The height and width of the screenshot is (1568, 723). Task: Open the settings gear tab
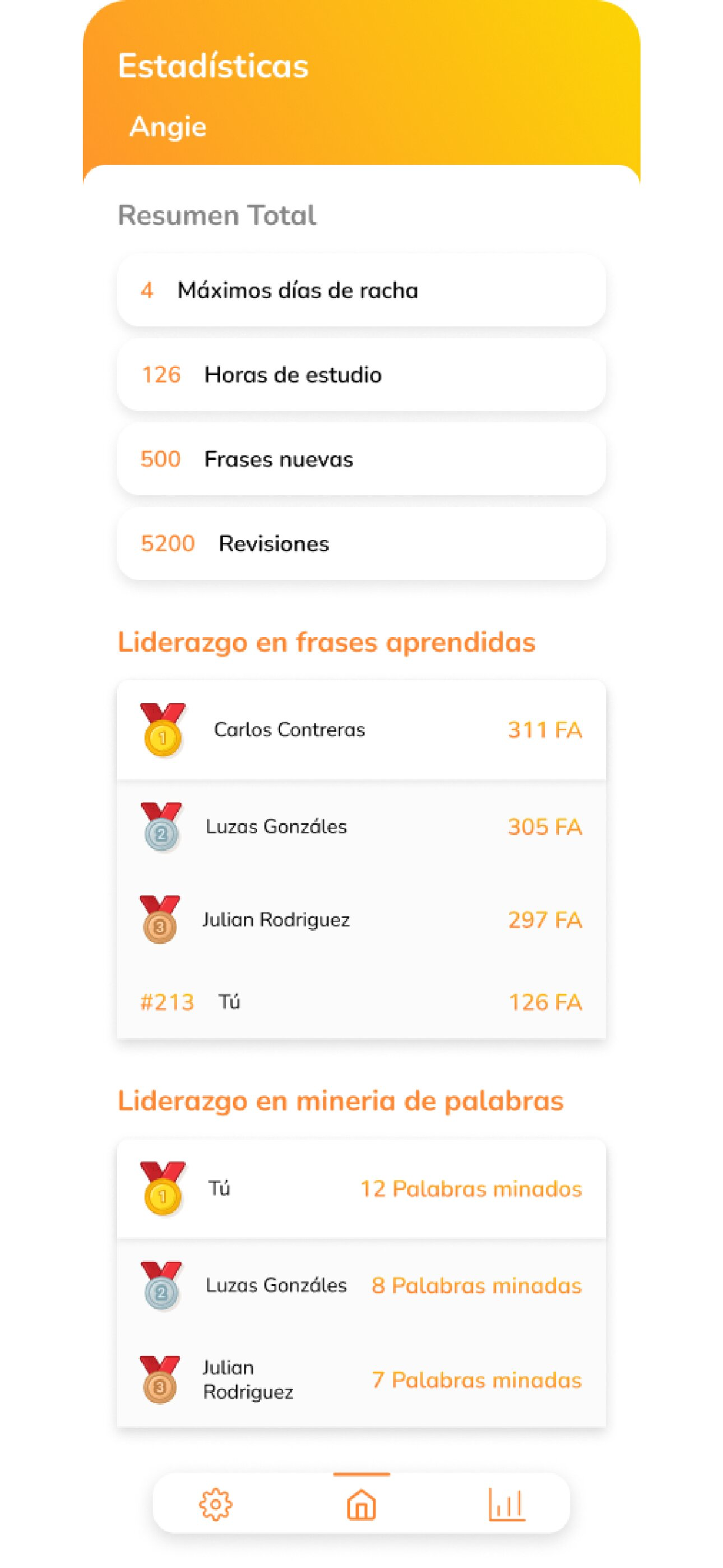(x=215, y=1504)
